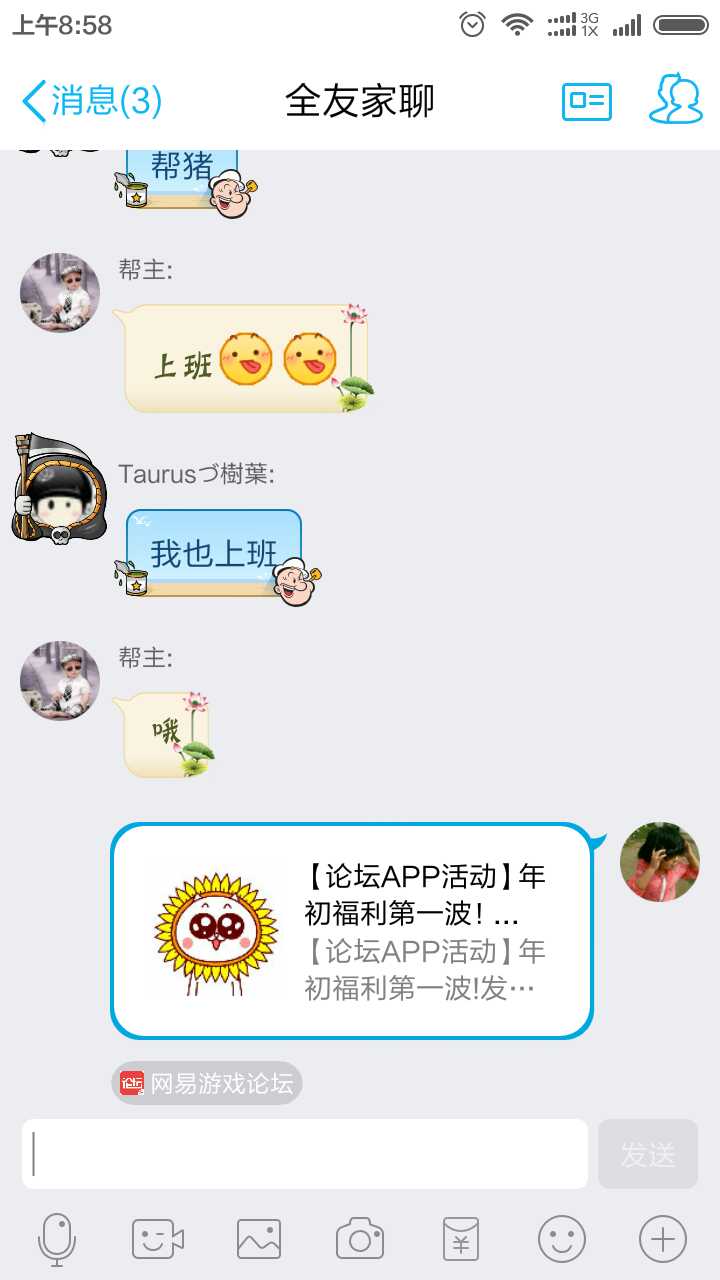Focus the message text field

[x=305, y=1153]
